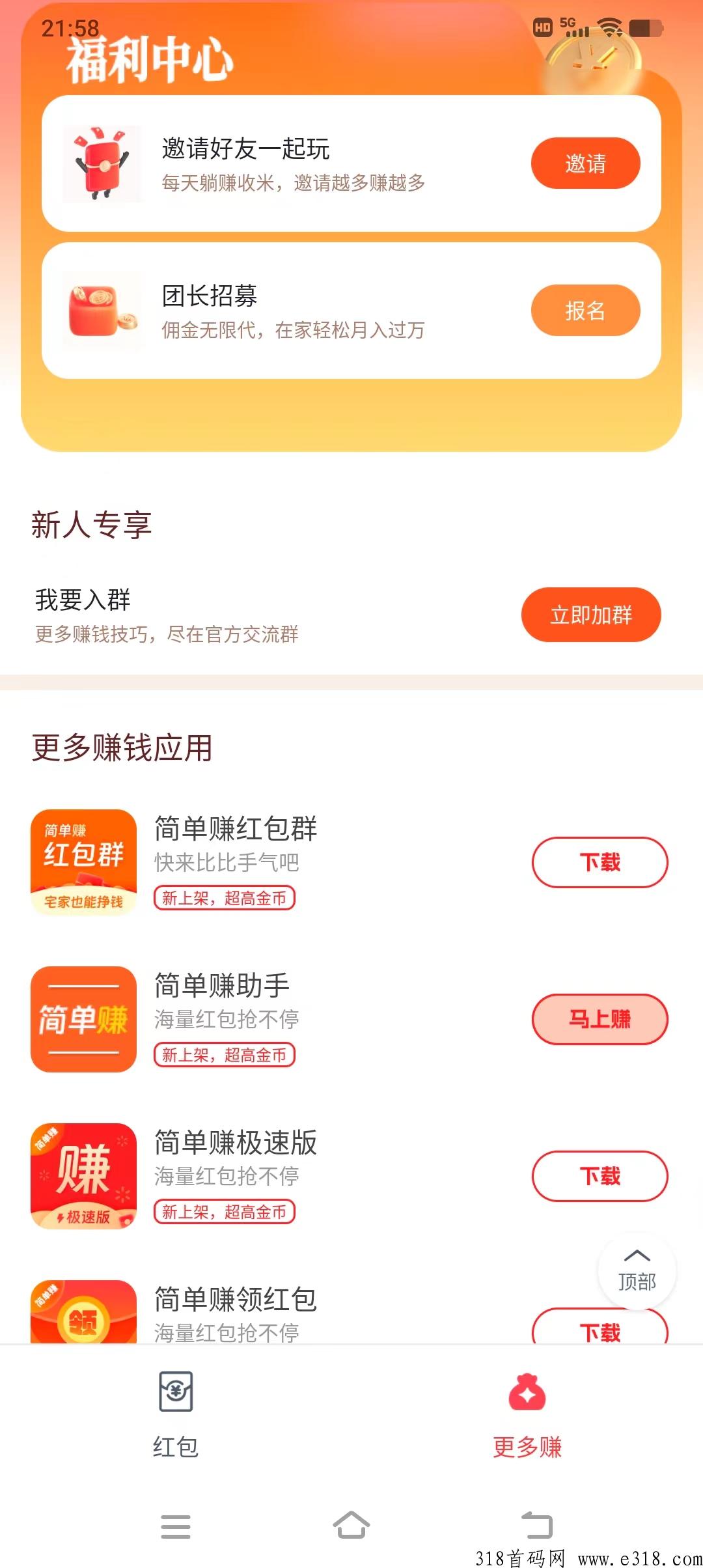
Task: Go to the system home screen
Action: coord(351,1525)
